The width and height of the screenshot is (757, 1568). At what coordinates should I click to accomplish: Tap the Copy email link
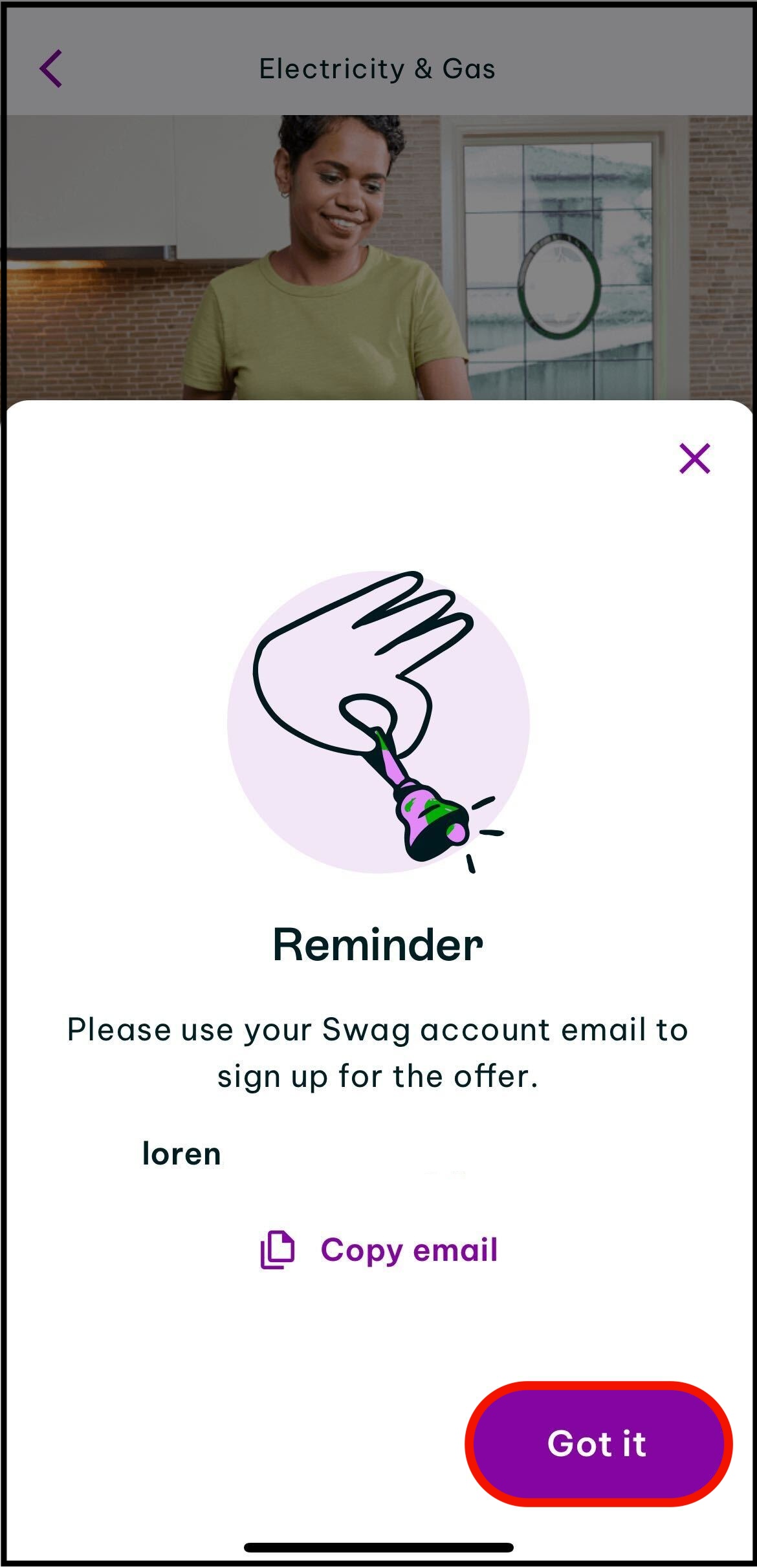pos(379,1250)
